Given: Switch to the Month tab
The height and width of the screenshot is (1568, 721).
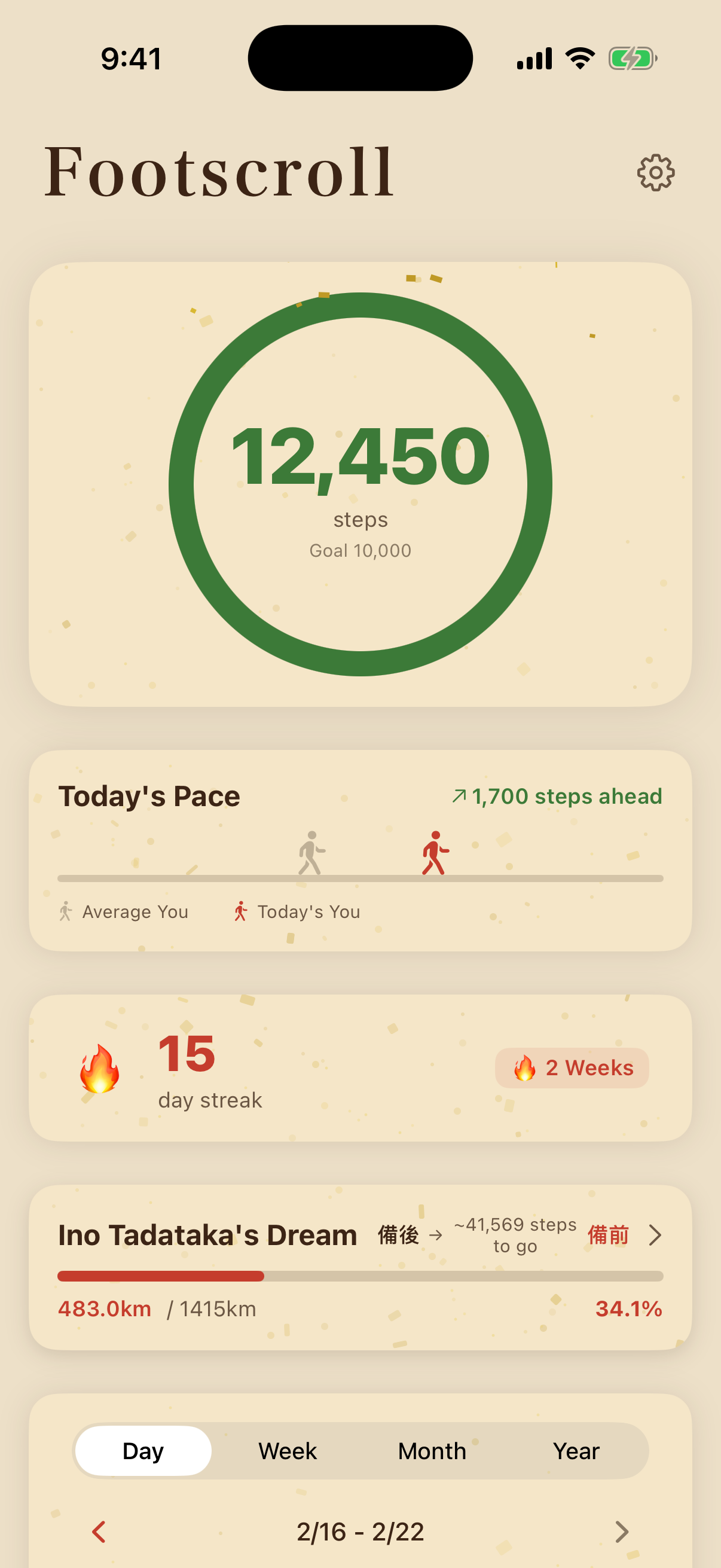Looking at the screenshot, I should (x=432, y=1451).
